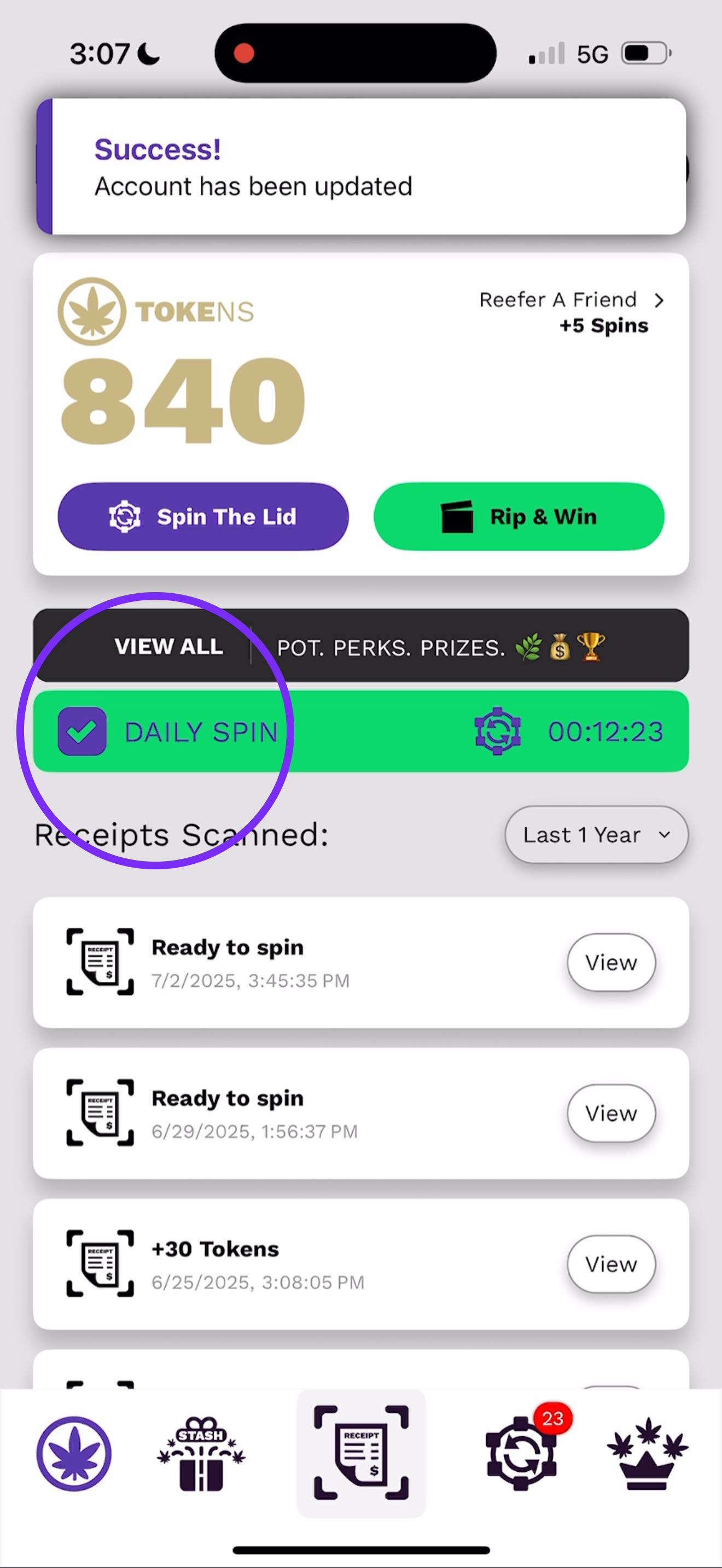722x1568 pixels.
Task: Switch to the crown leaderboard tab
Action: tap(647, 1453)
